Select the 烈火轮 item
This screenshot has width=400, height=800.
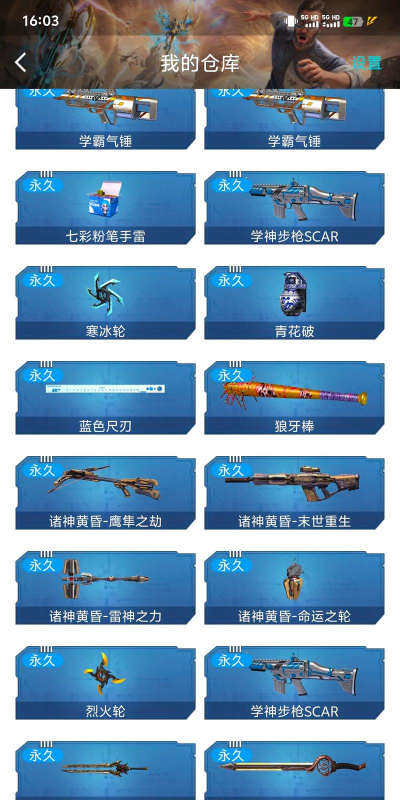click(106, 682)
